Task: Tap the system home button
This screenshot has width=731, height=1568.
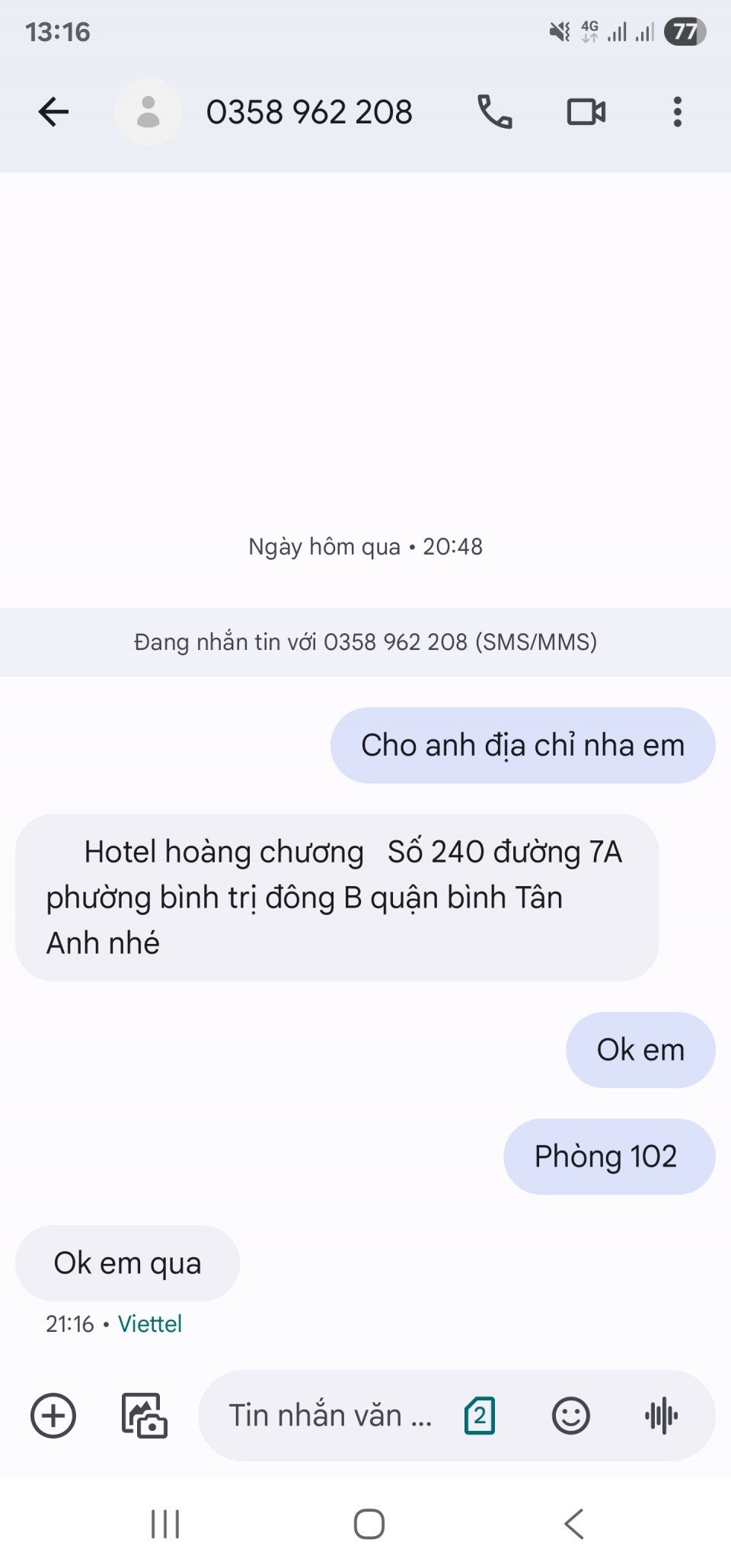Action: tap(369, 1524)
